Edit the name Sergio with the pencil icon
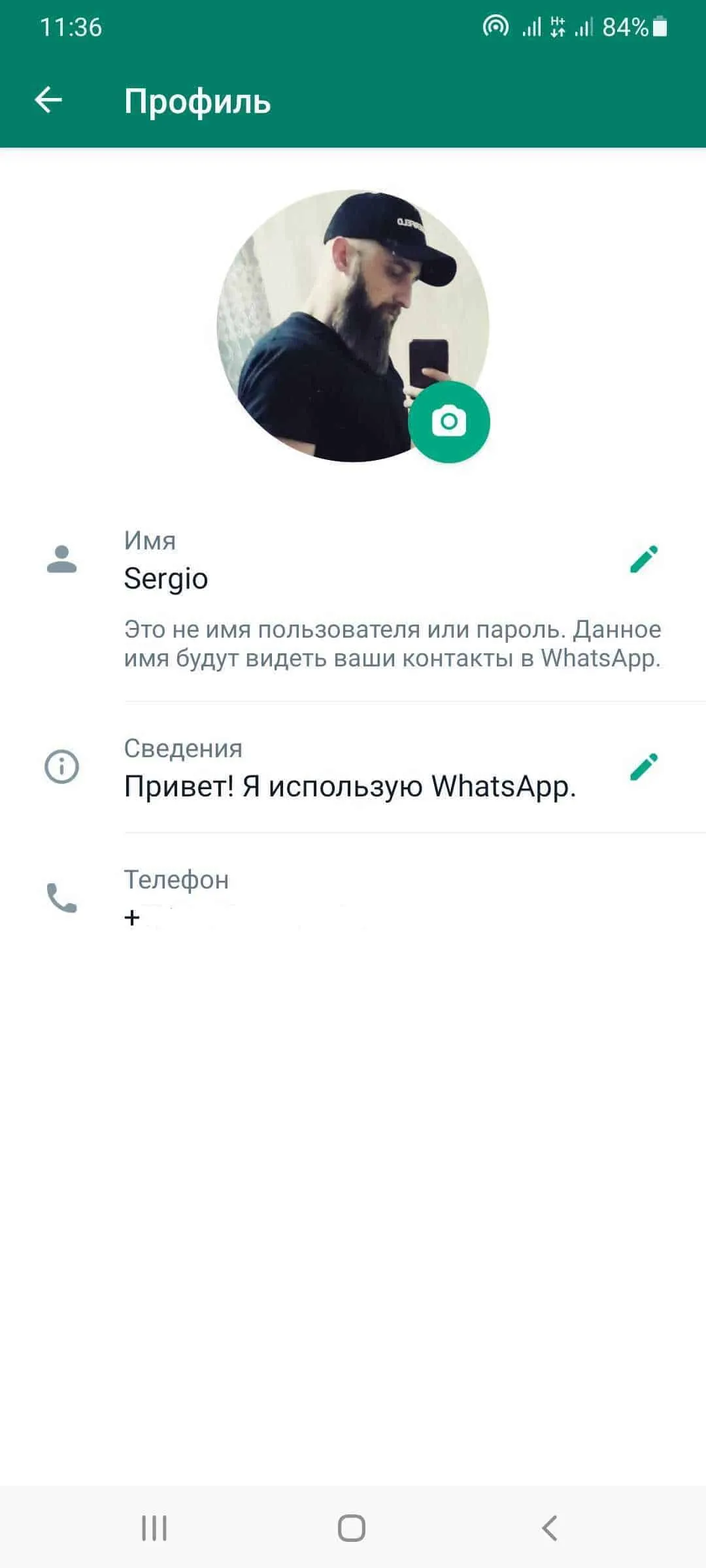Image resolution: width=706 pixels, height=1568 pixels. point(644,559)
